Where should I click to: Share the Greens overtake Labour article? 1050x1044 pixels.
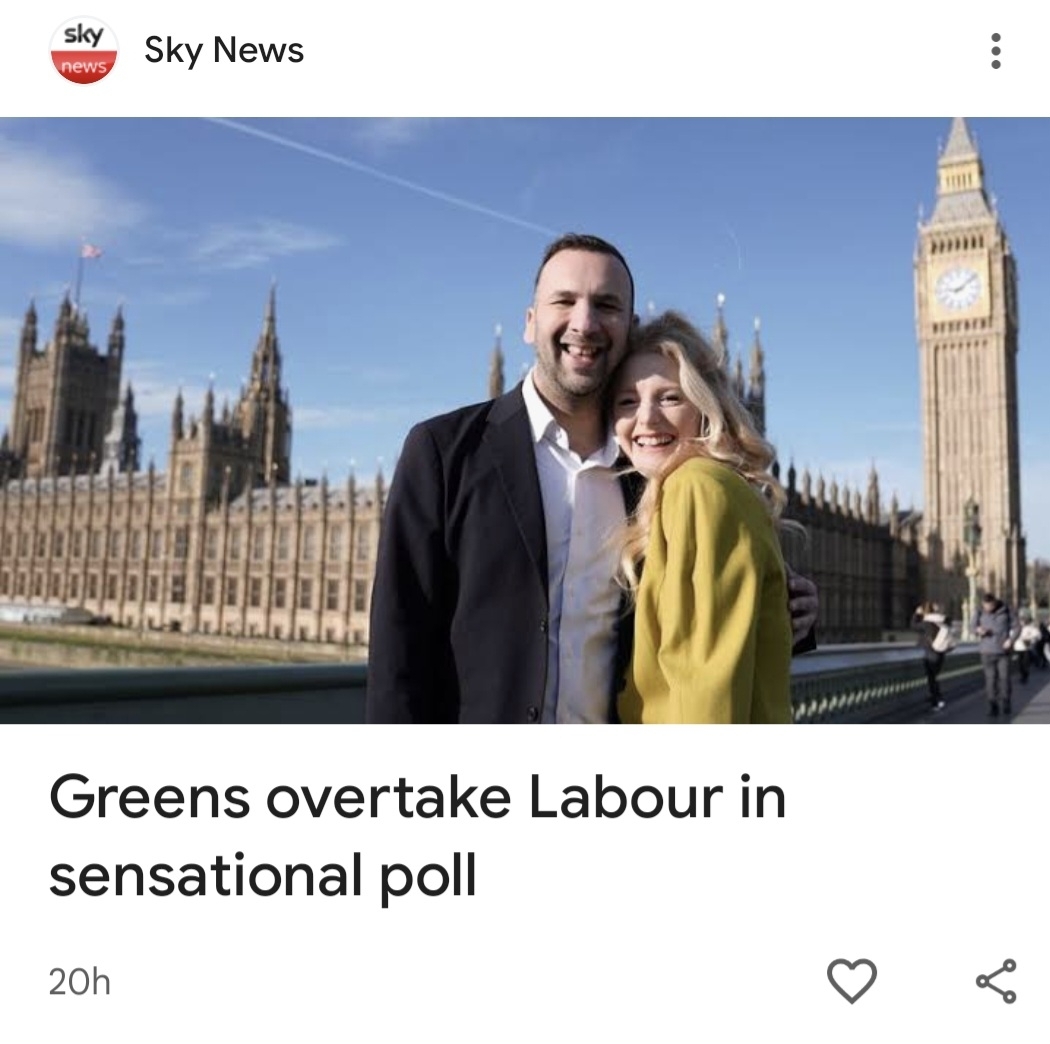996,981
